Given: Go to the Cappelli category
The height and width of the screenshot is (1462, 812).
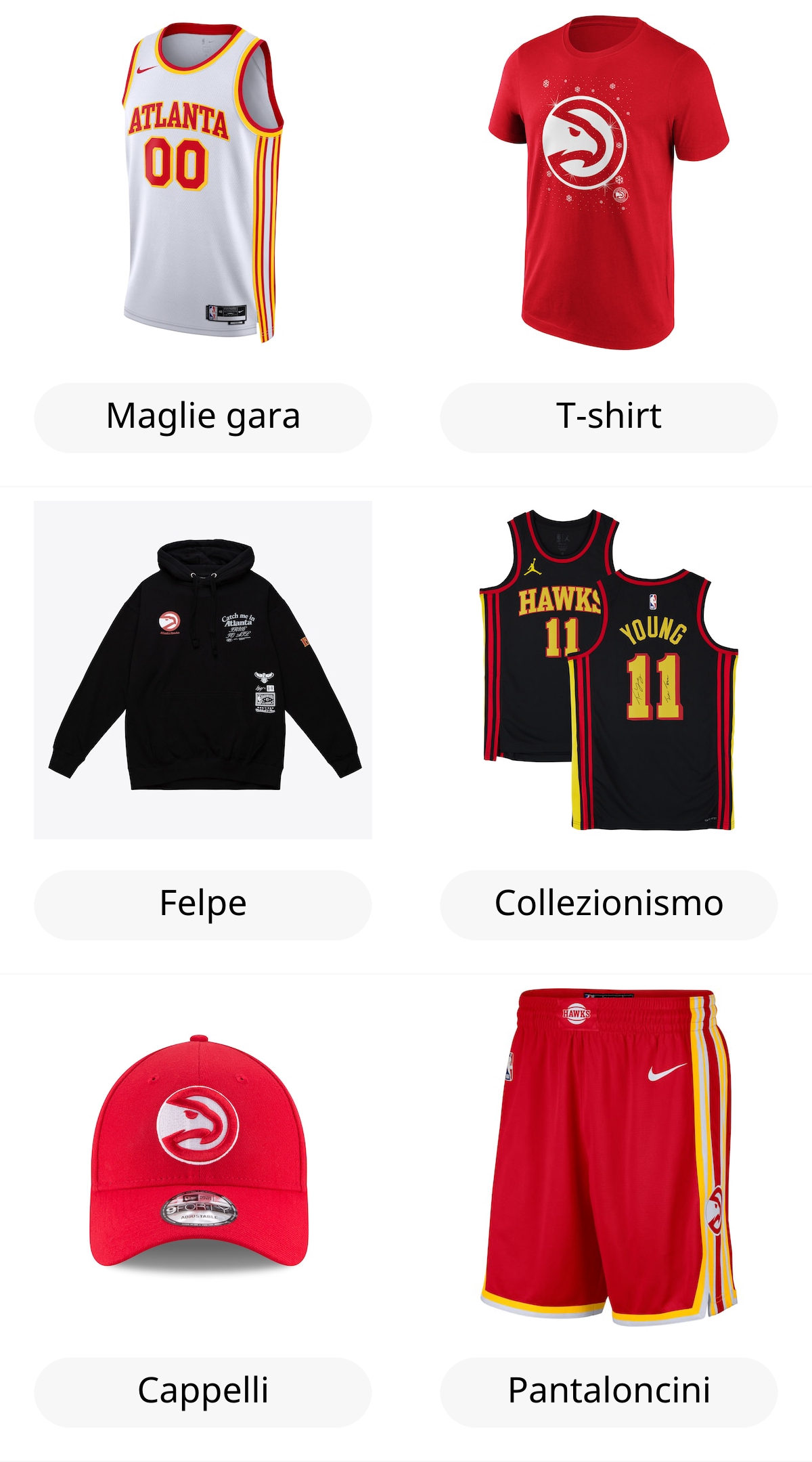Looking at the screenshot, I should pos(203,1392).
